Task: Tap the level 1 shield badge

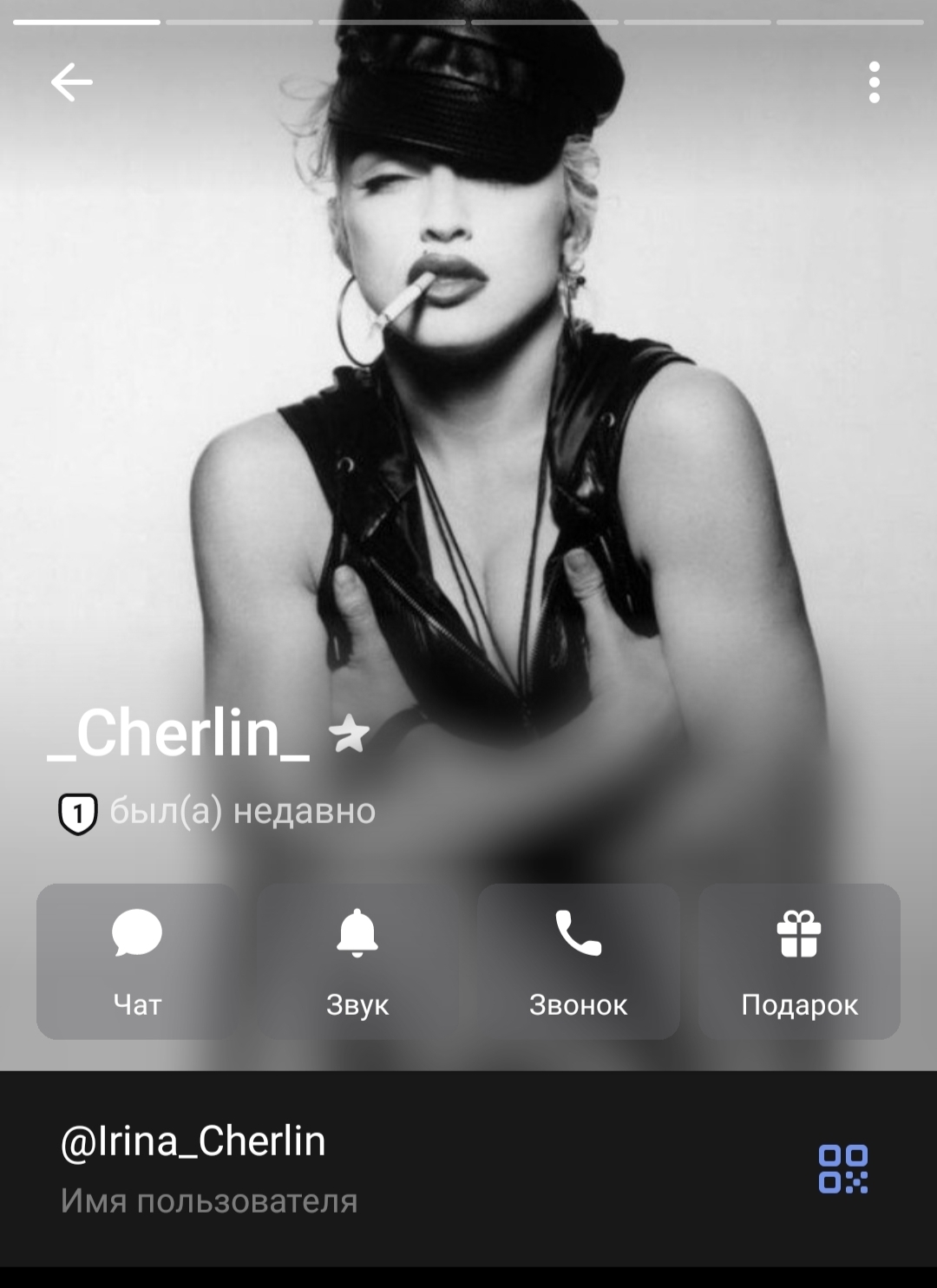Action: pyautogui.click(x=78, y=813)
